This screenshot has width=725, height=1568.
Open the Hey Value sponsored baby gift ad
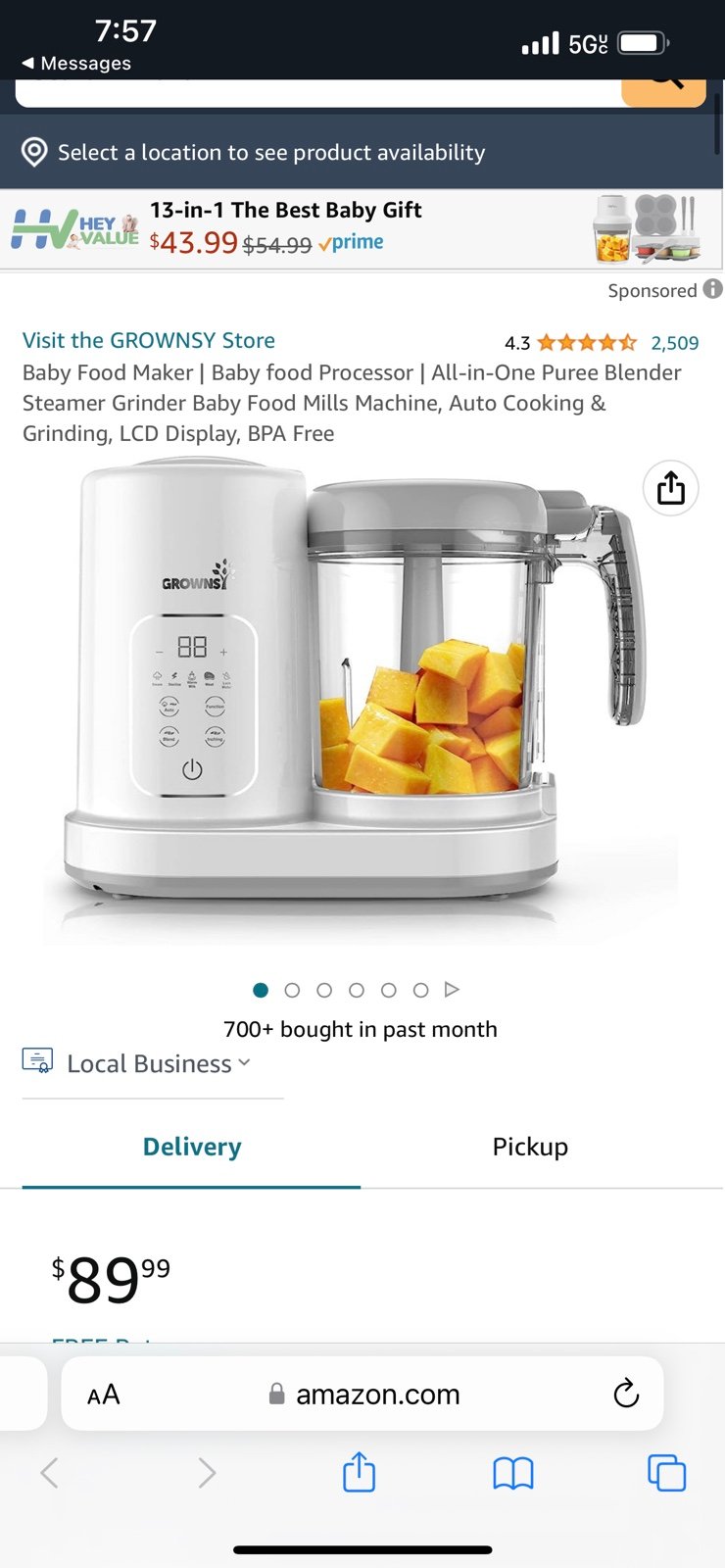361,229
